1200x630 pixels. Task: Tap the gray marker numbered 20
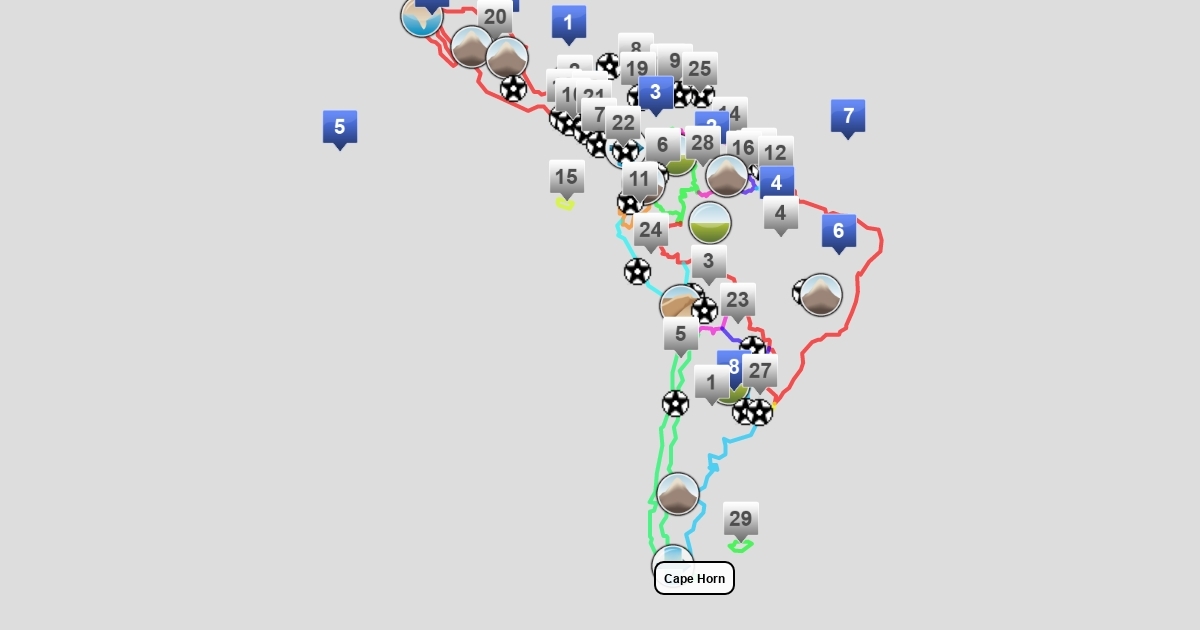tap(495, 17)
